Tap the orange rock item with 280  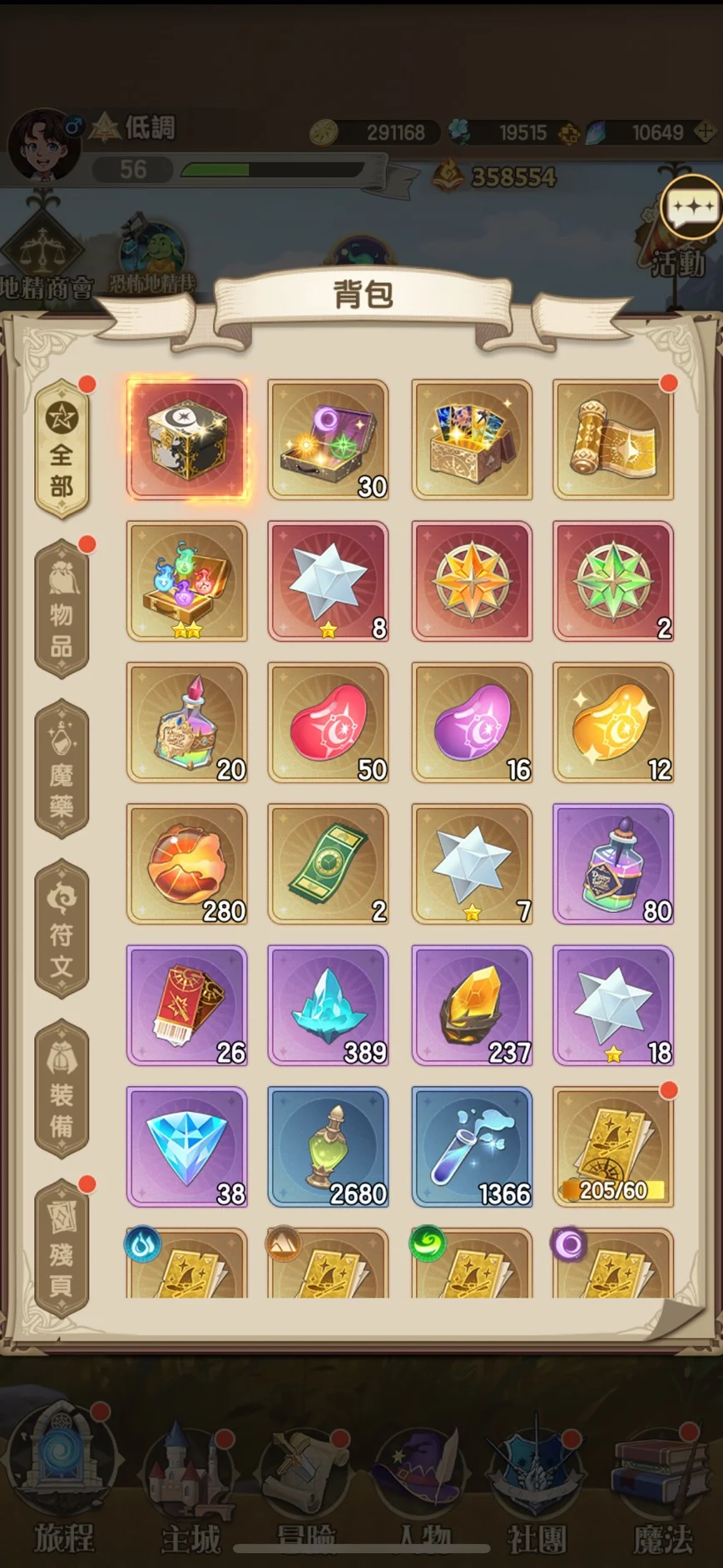click(x=187, y=864)
